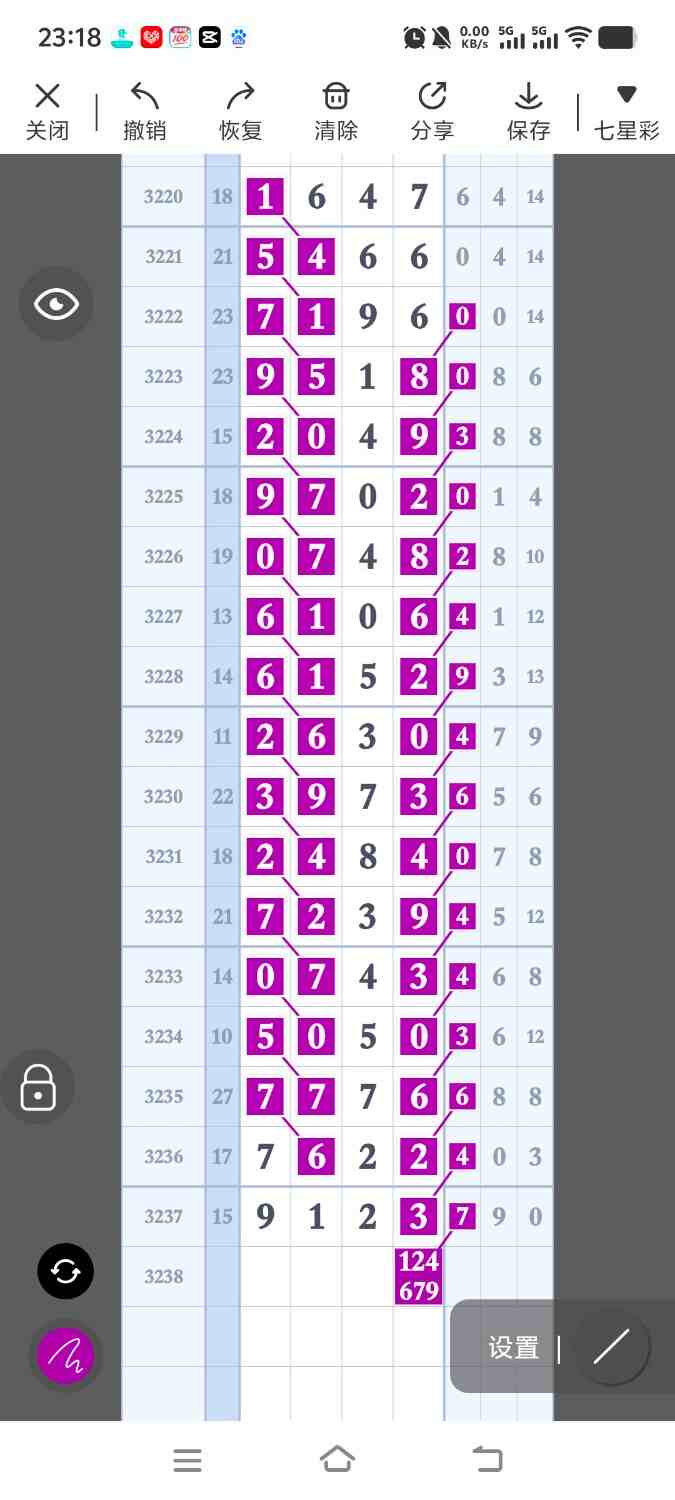
Task: Tap the black refresh arrows button
Action: [65, 1271]
